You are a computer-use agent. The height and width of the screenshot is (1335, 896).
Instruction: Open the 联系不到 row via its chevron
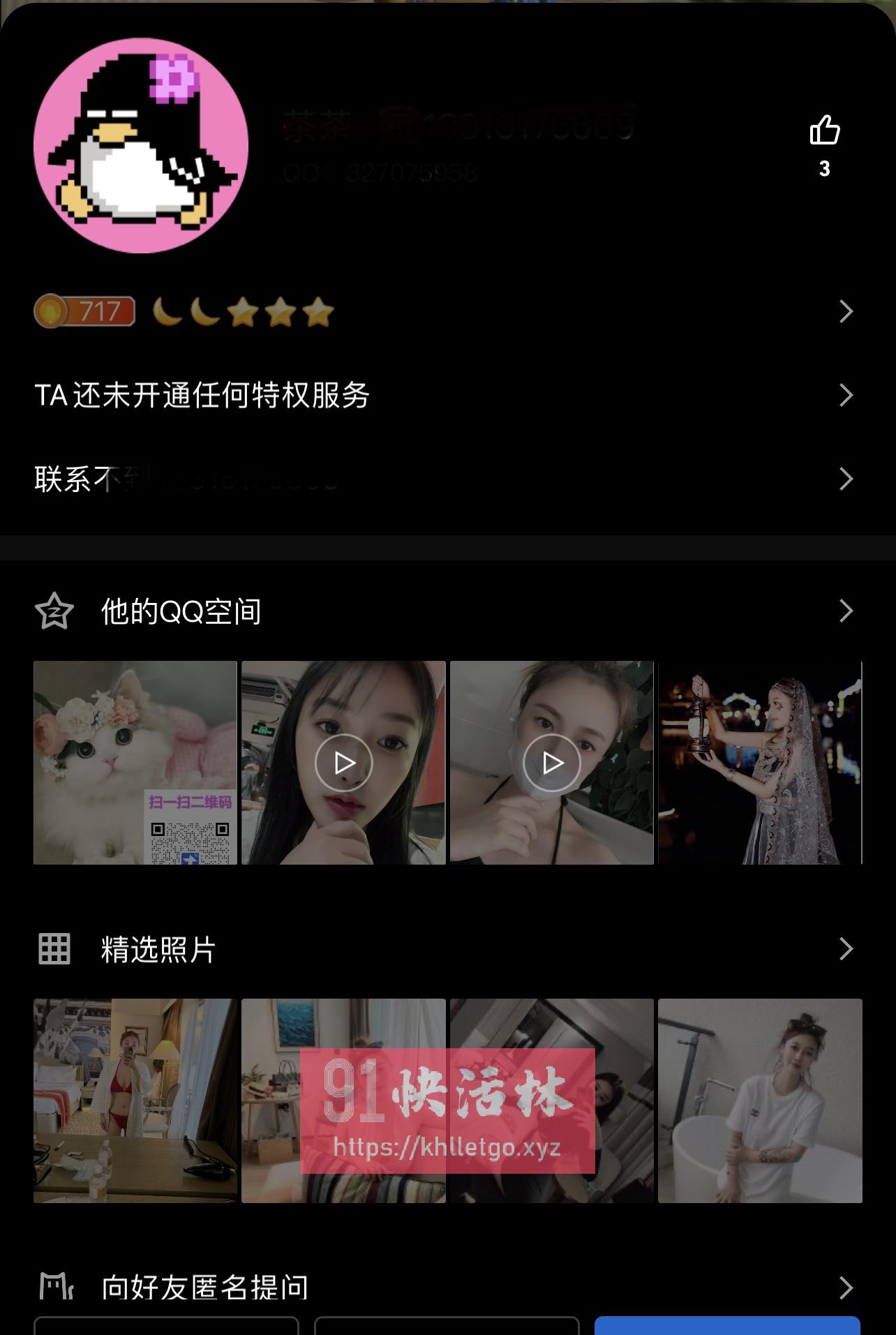[x=846, y=479]
